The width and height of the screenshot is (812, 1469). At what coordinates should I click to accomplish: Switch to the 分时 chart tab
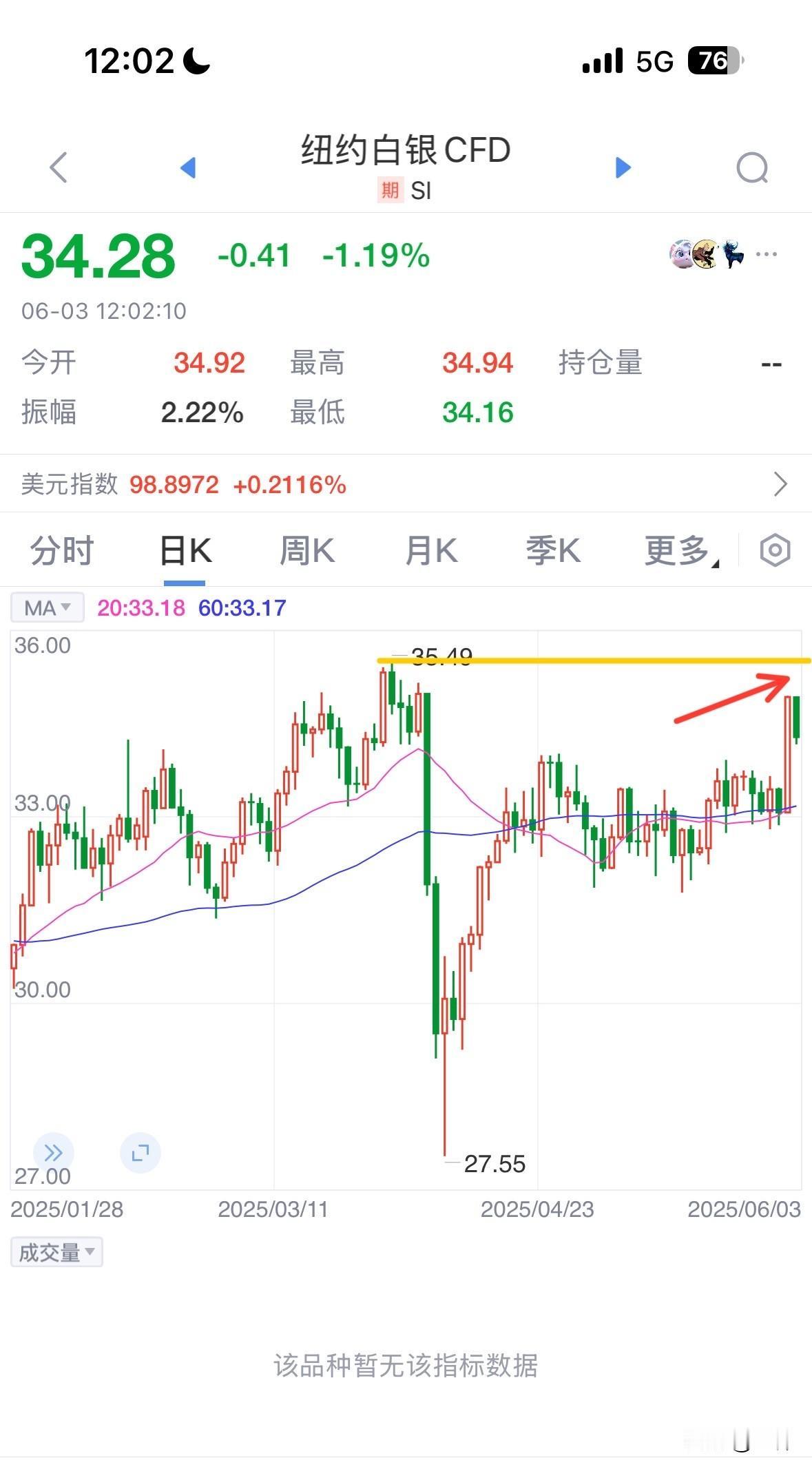[x=62, y=551]
